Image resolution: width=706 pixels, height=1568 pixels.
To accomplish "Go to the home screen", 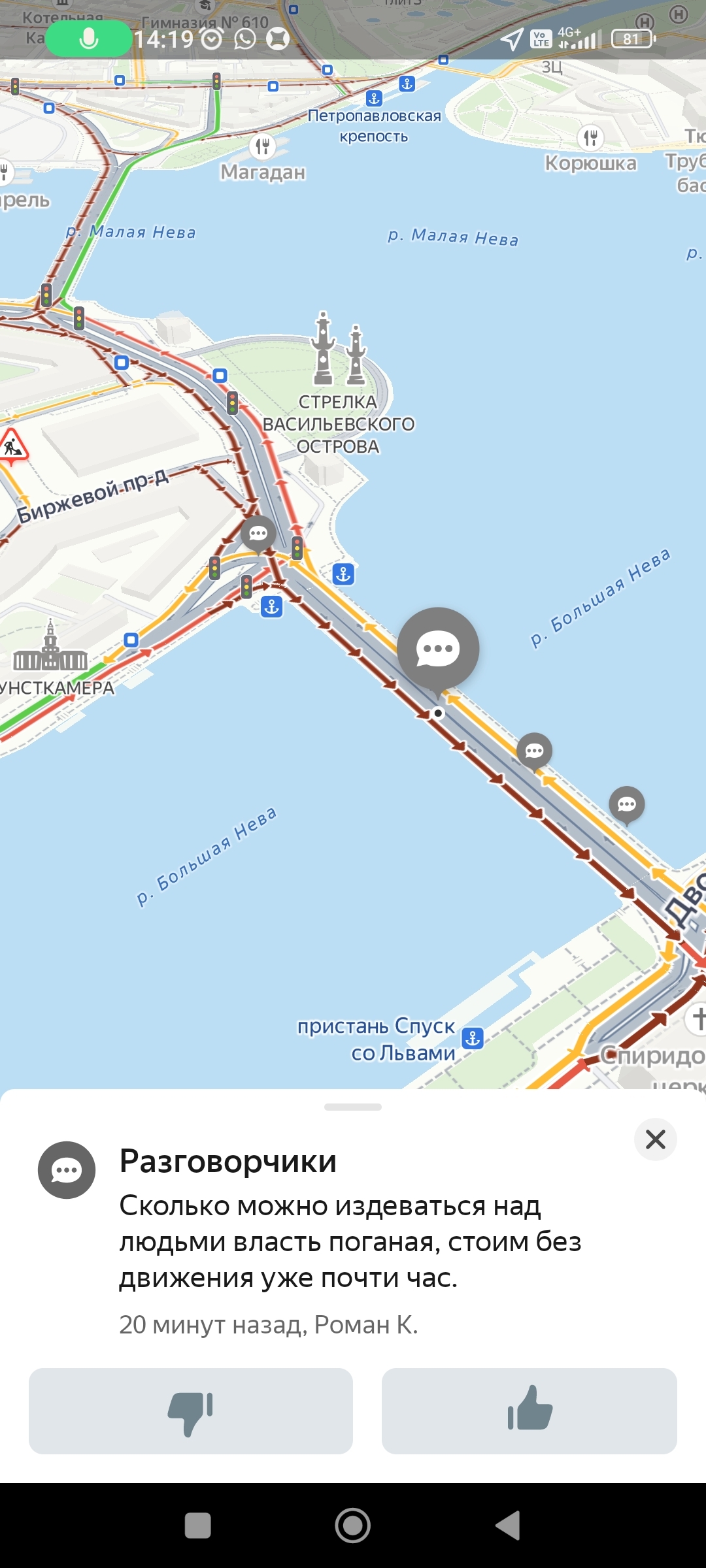I will 353,1526.
